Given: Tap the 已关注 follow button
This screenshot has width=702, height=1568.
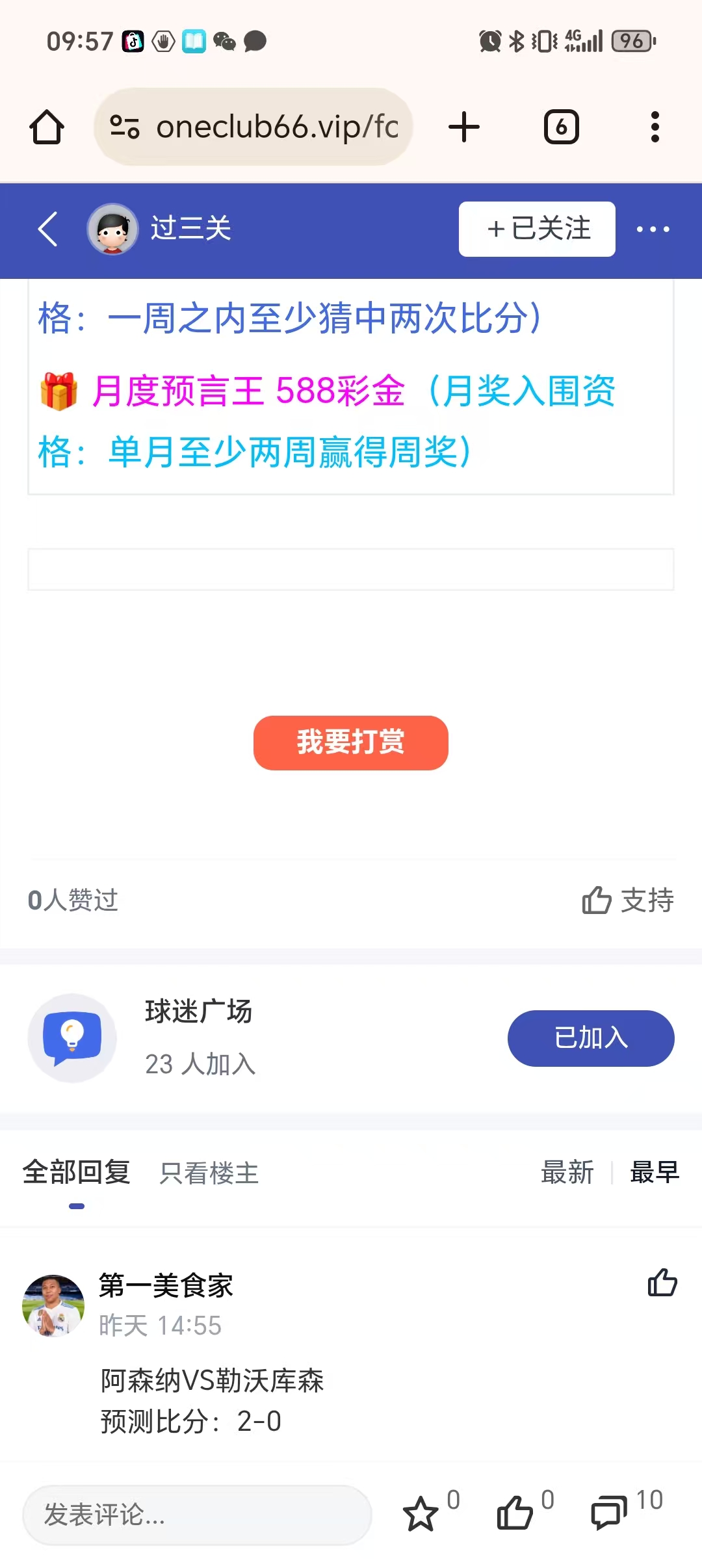Looking at the screenshot, I should click(537, 229).
